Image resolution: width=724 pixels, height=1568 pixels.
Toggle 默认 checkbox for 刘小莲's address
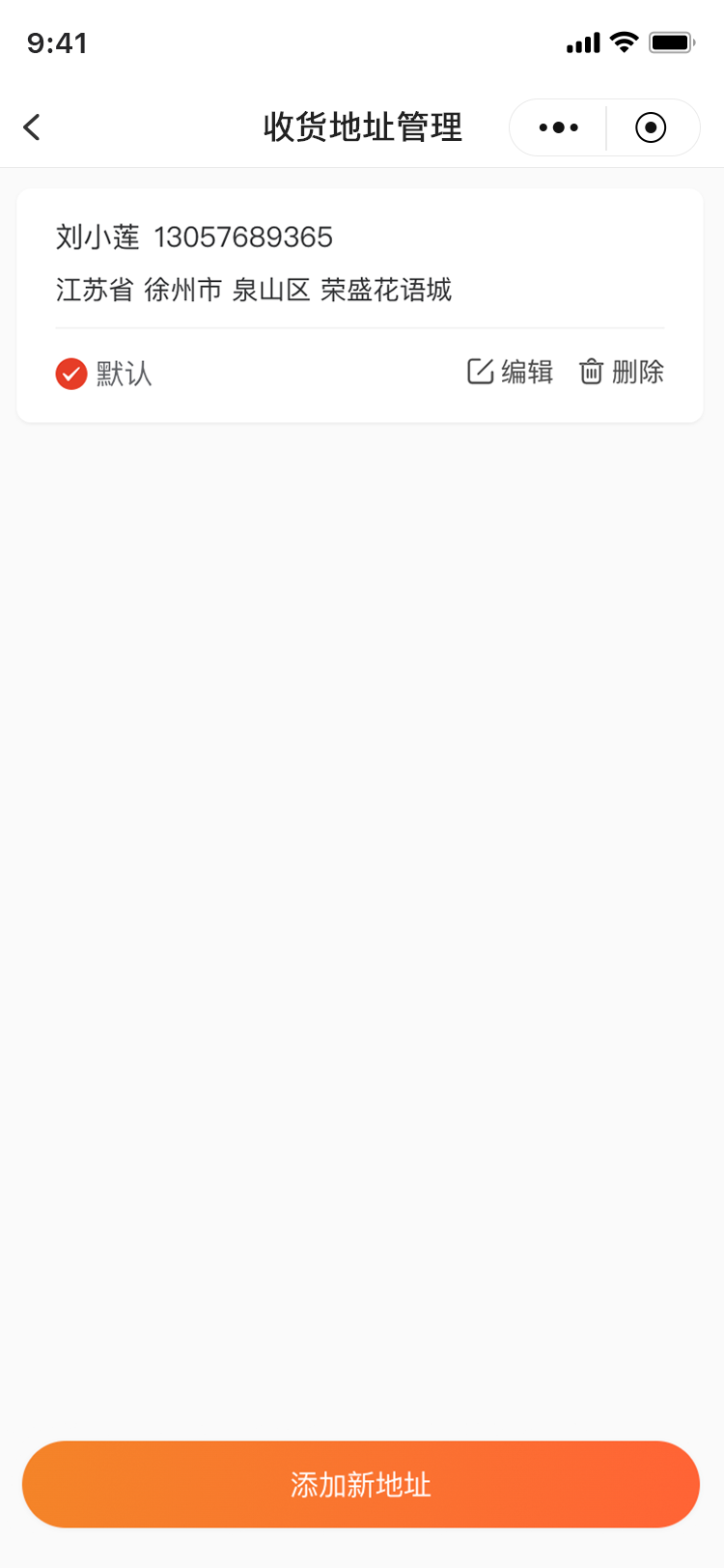(x=71, y=374)
